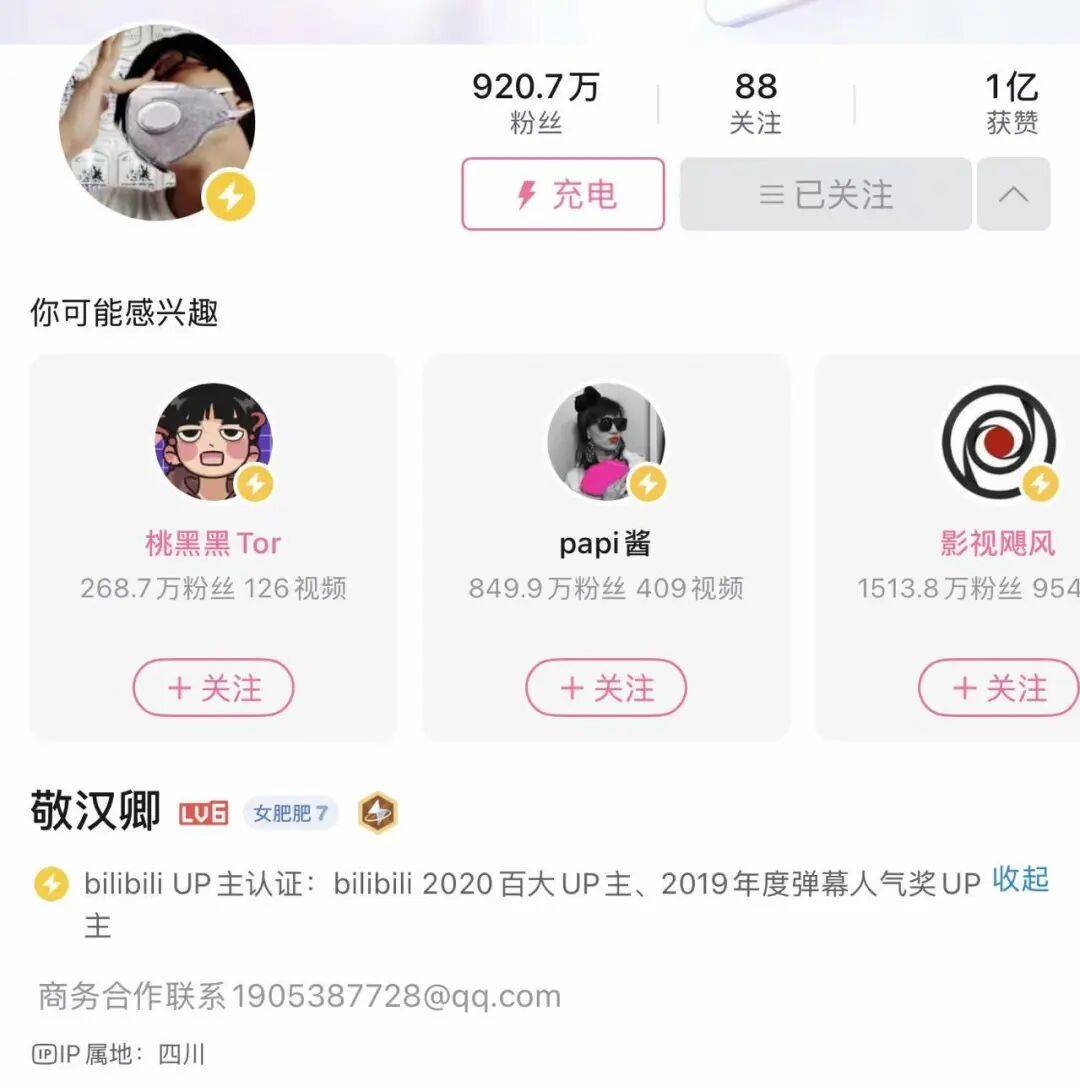Open the LV6 level badge
This screenshot has height=1087, width=1080.
(x=204, y=814)
